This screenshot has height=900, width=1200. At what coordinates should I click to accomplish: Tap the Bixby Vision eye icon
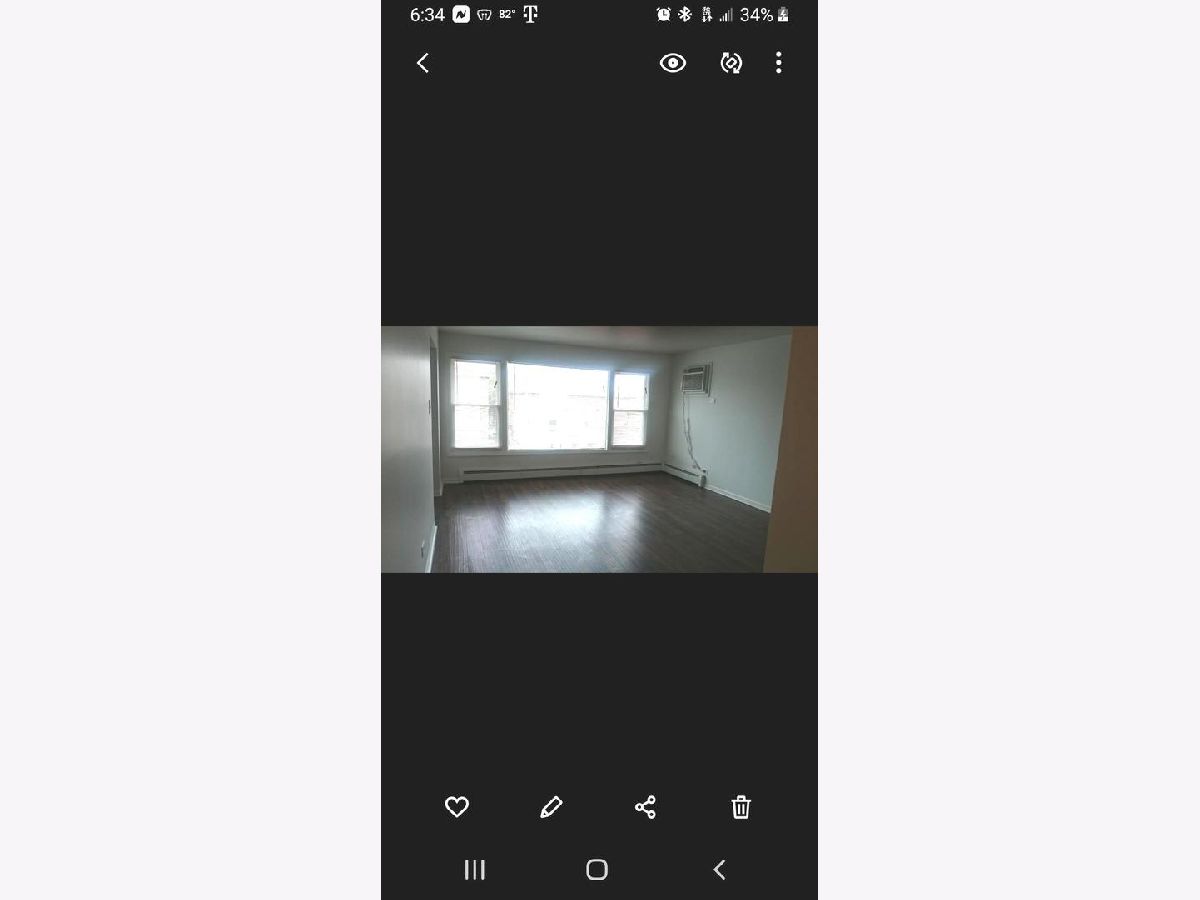pyautogui.click(x=673, y=63)
